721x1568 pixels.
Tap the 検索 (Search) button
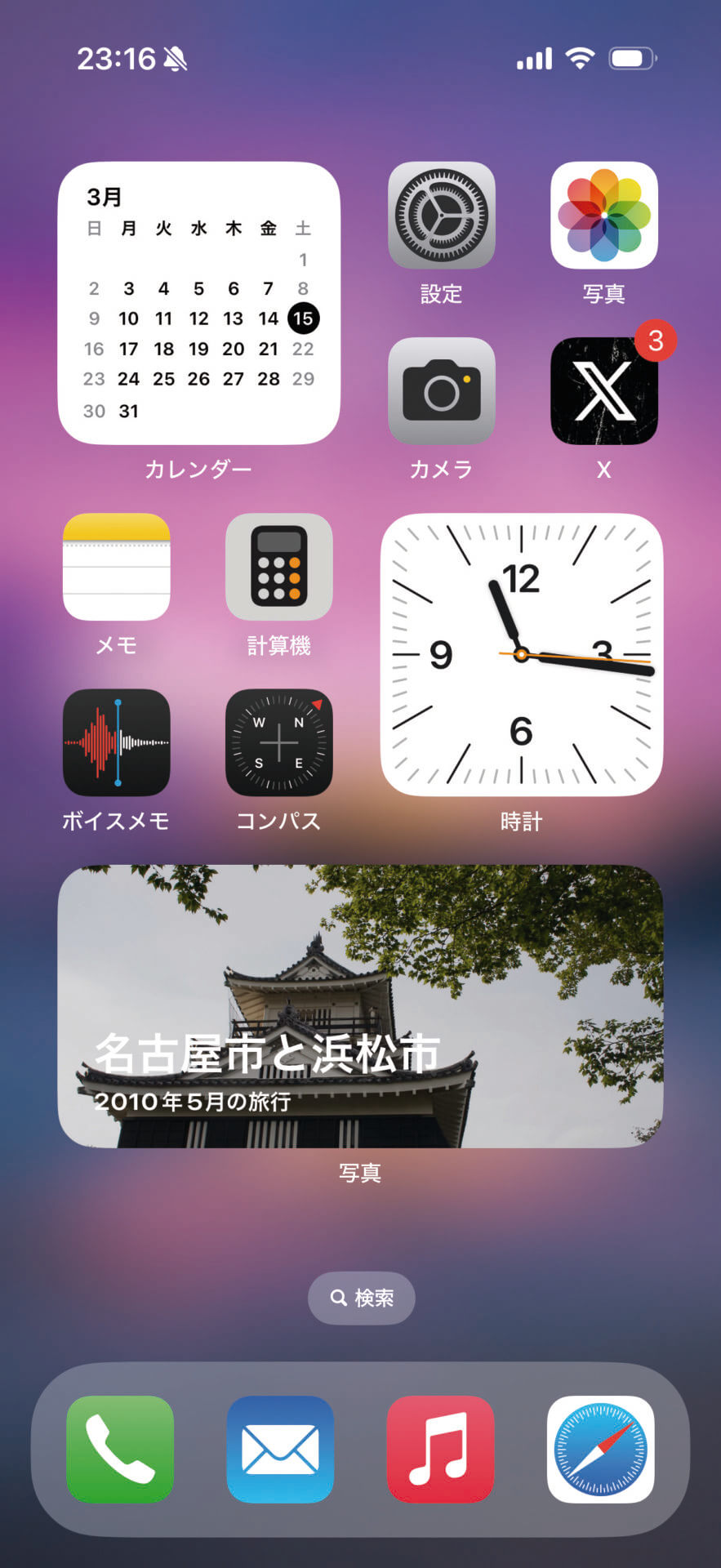pos(361,1298)
